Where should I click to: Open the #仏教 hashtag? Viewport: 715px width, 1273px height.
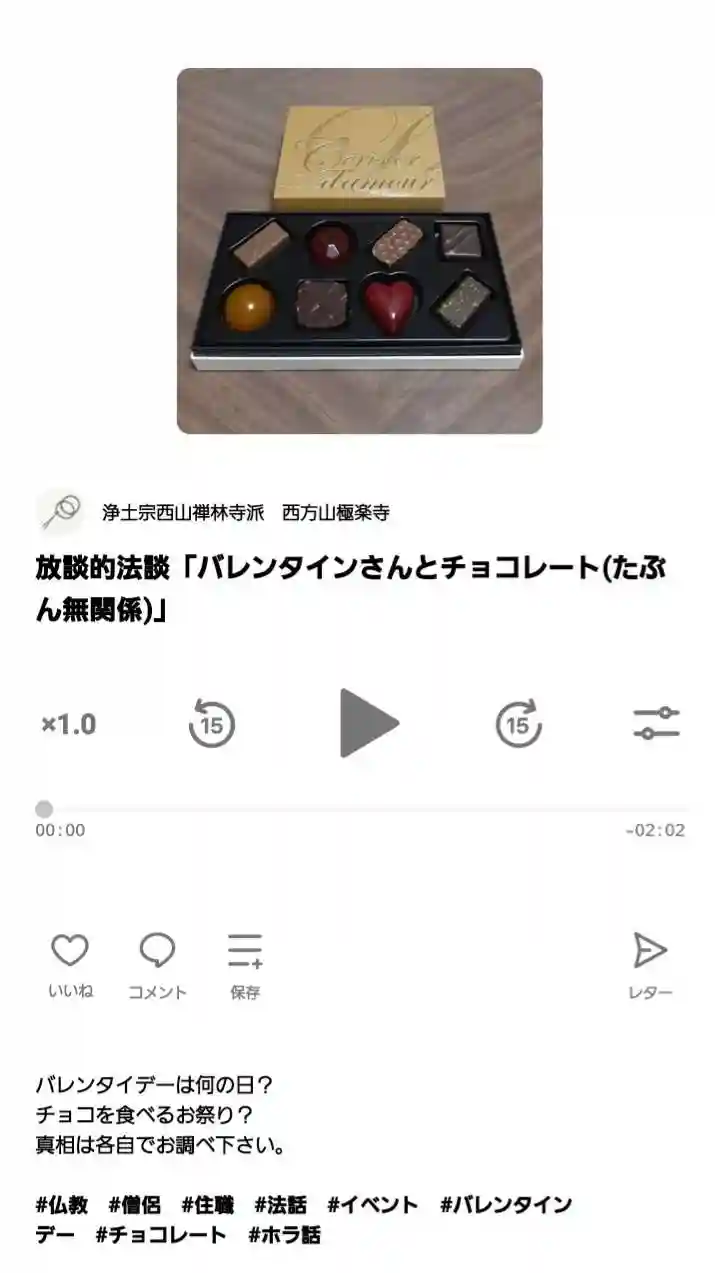coord(62,1205)
